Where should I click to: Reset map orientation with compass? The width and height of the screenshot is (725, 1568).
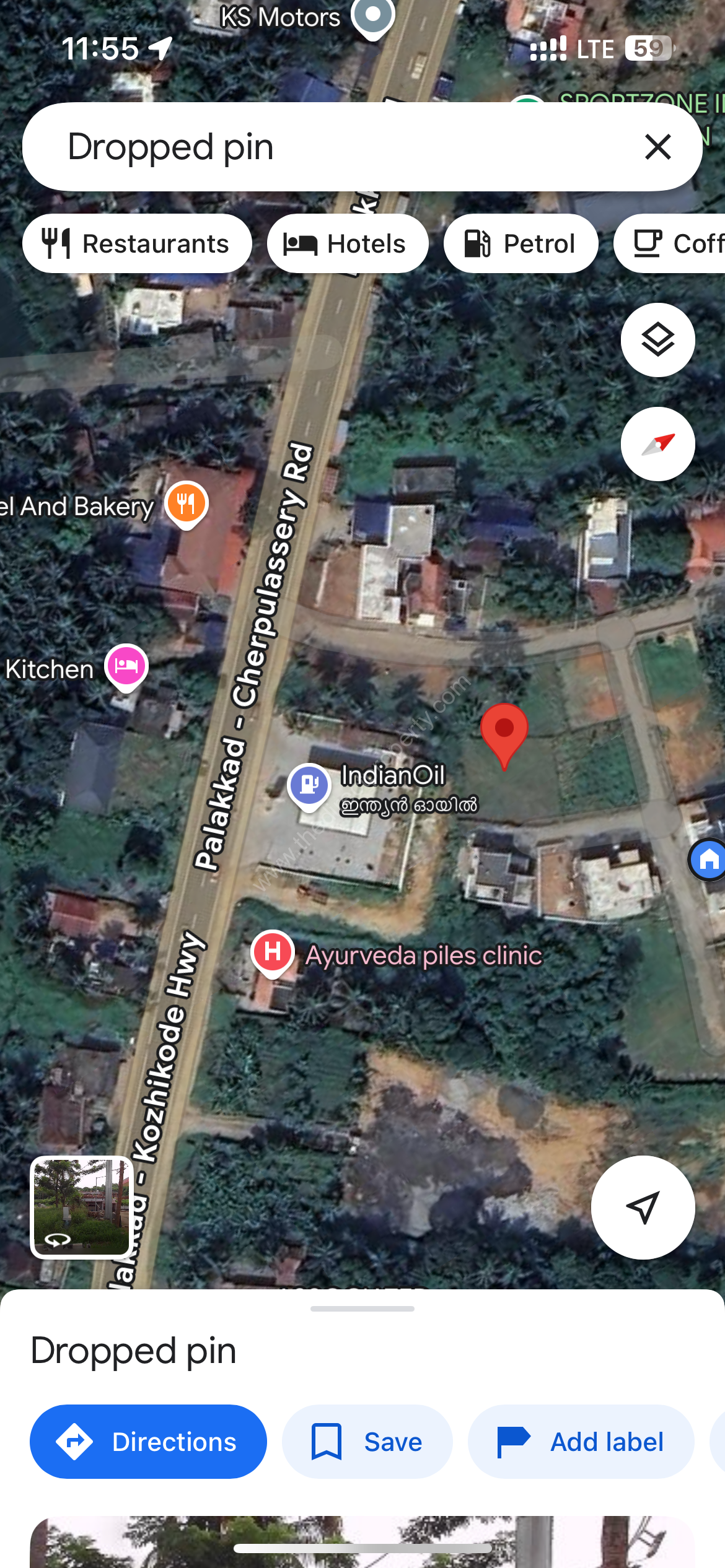pyautogui.click(x=657, y=444)
